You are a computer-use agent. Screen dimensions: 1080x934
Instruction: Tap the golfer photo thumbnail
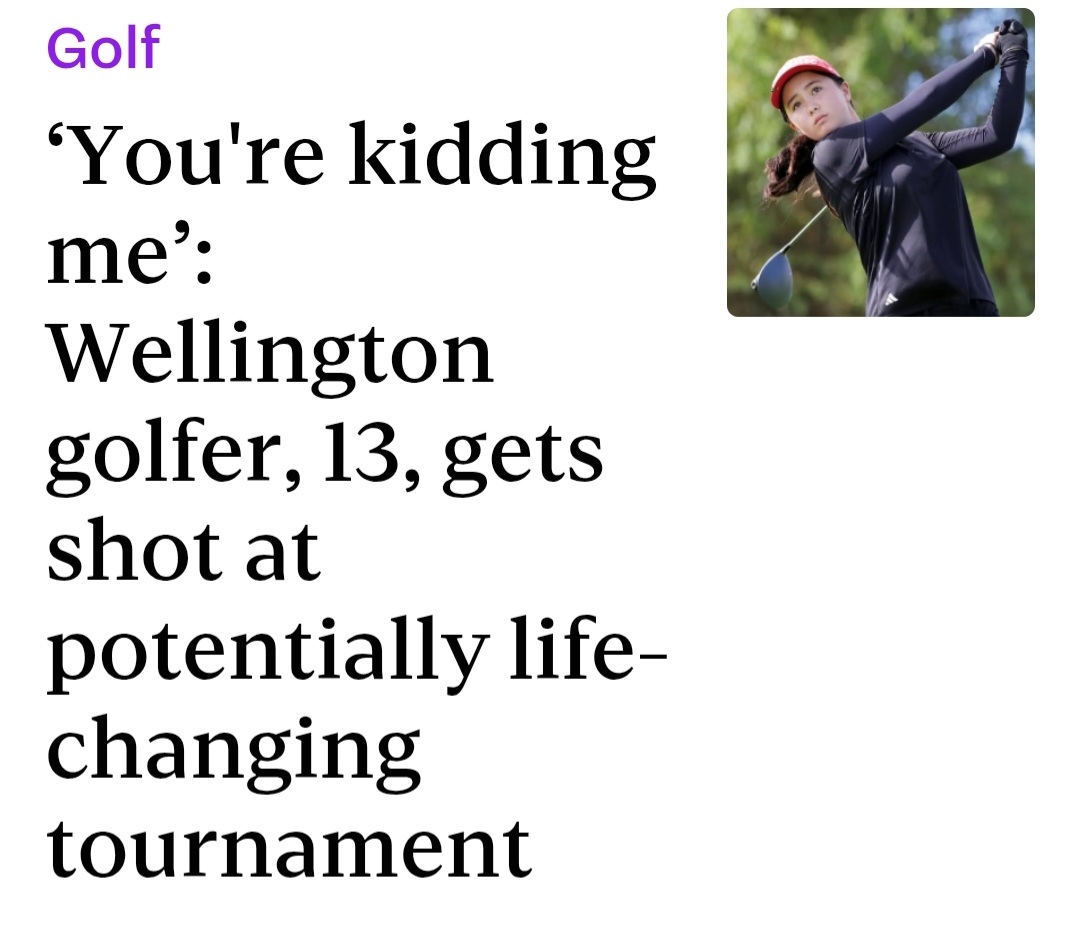click(x=880, y=163)
